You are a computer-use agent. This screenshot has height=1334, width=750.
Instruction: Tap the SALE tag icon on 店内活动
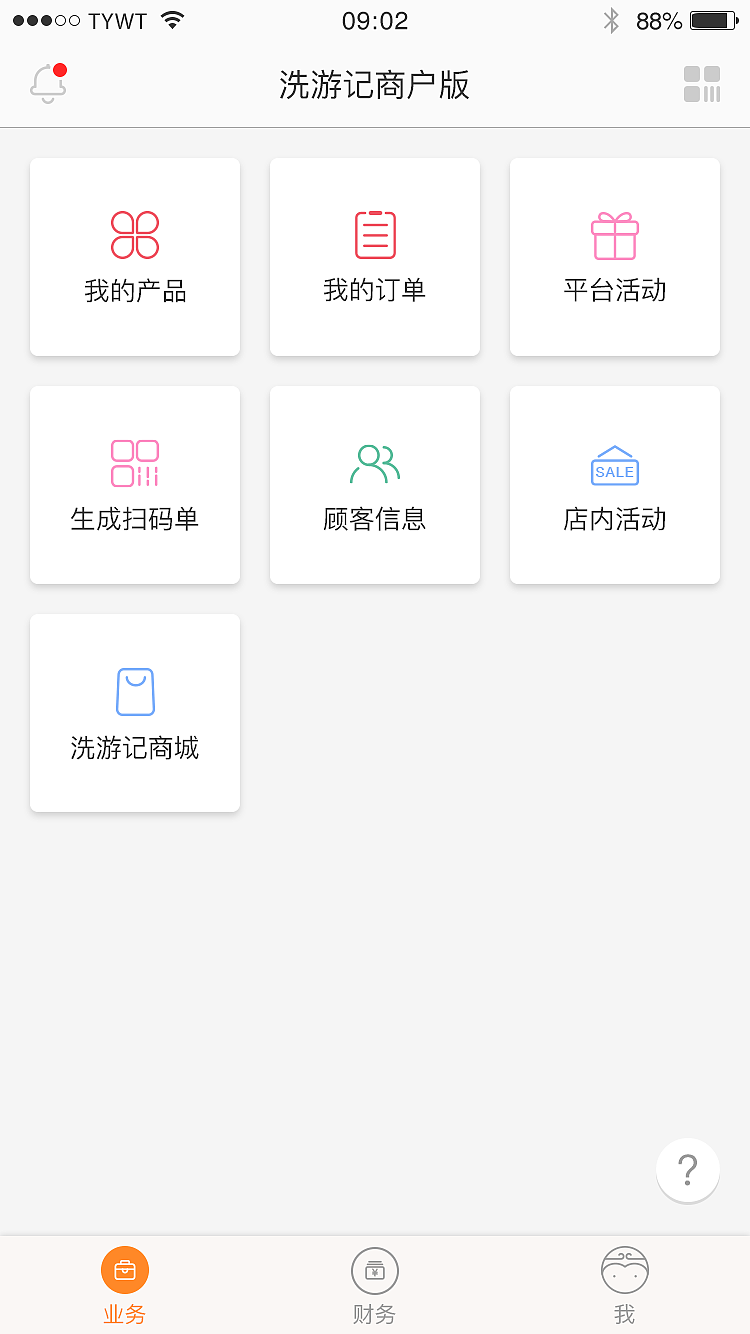[x=614, y=463]
